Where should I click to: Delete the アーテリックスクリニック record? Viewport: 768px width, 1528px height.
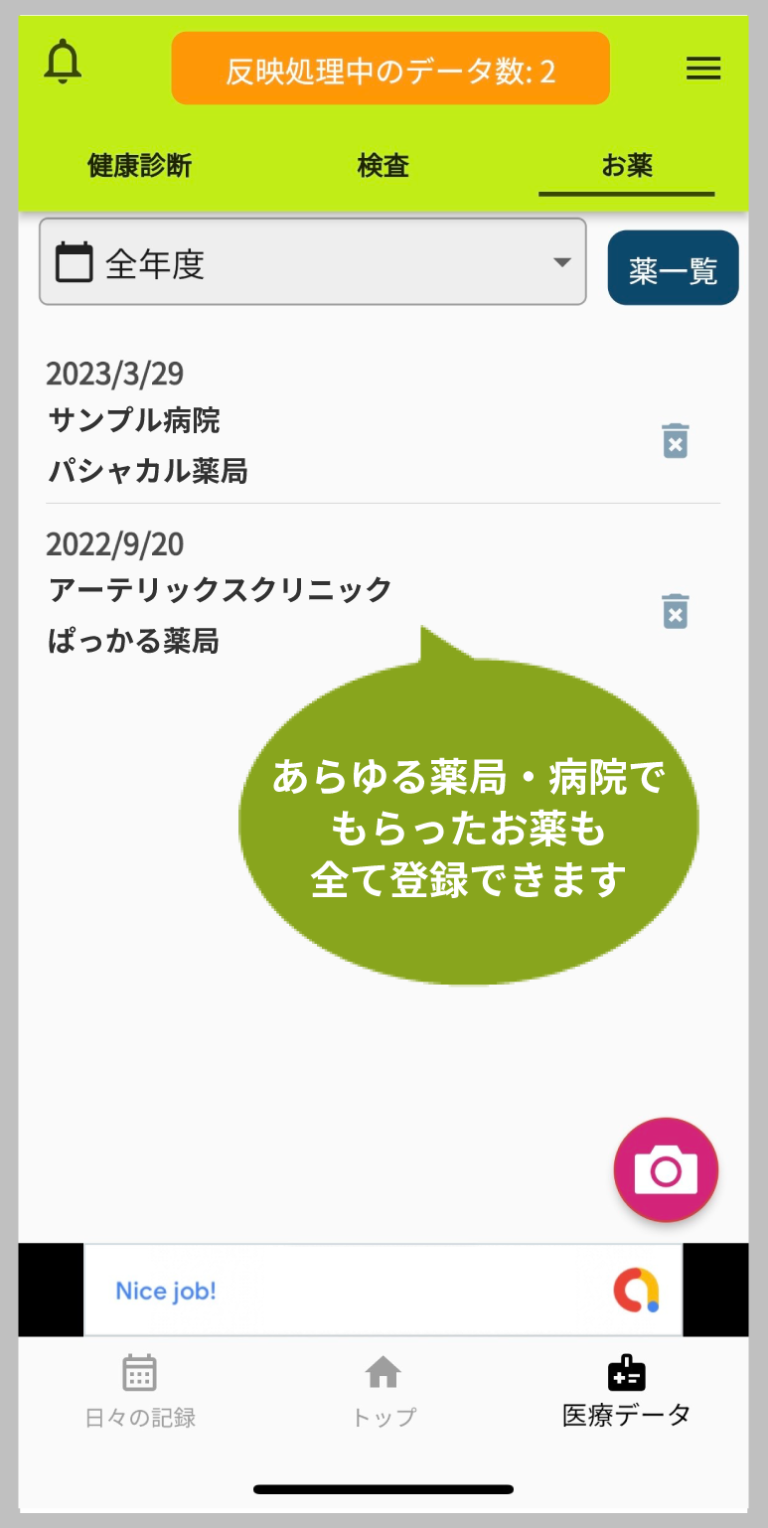676,611
